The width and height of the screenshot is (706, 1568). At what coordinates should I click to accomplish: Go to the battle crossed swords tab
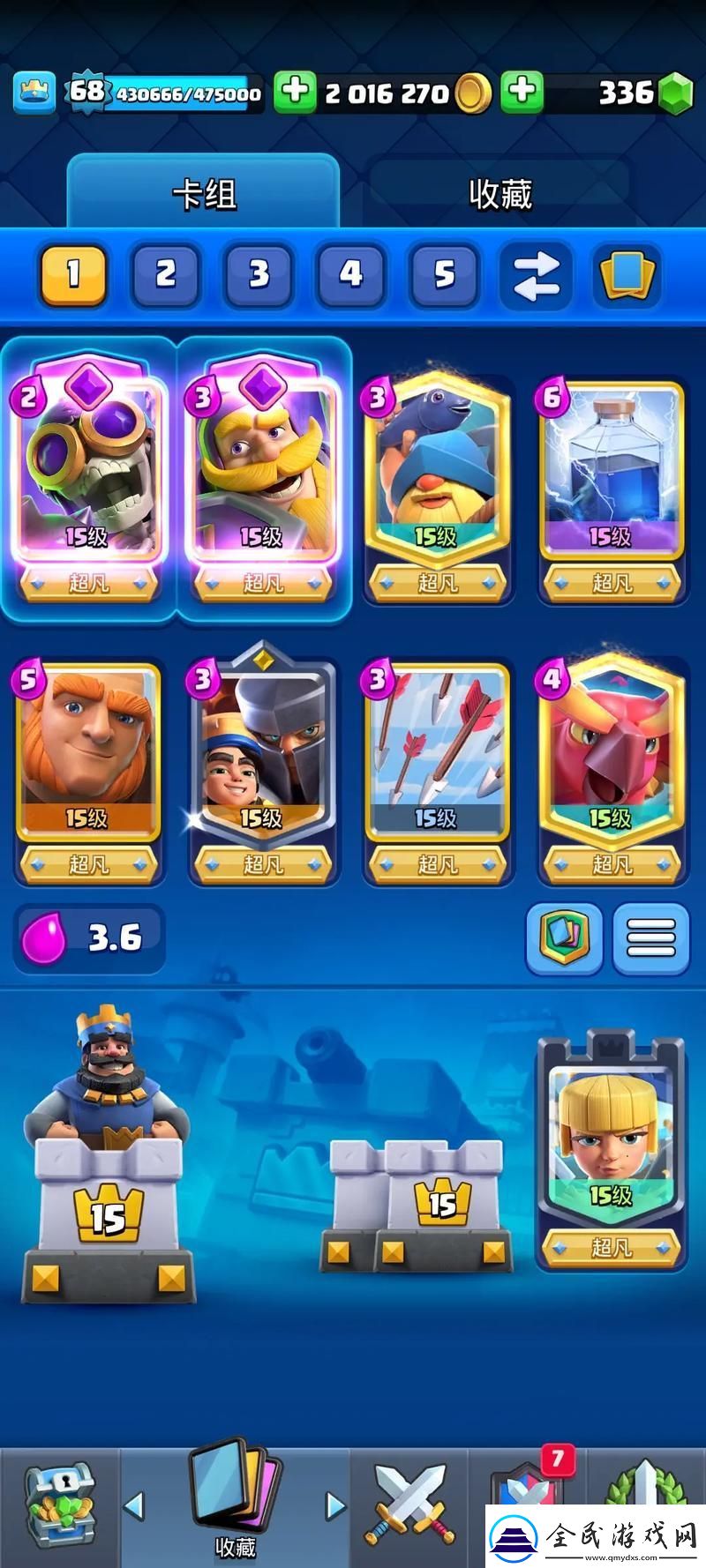point(410,1506)
